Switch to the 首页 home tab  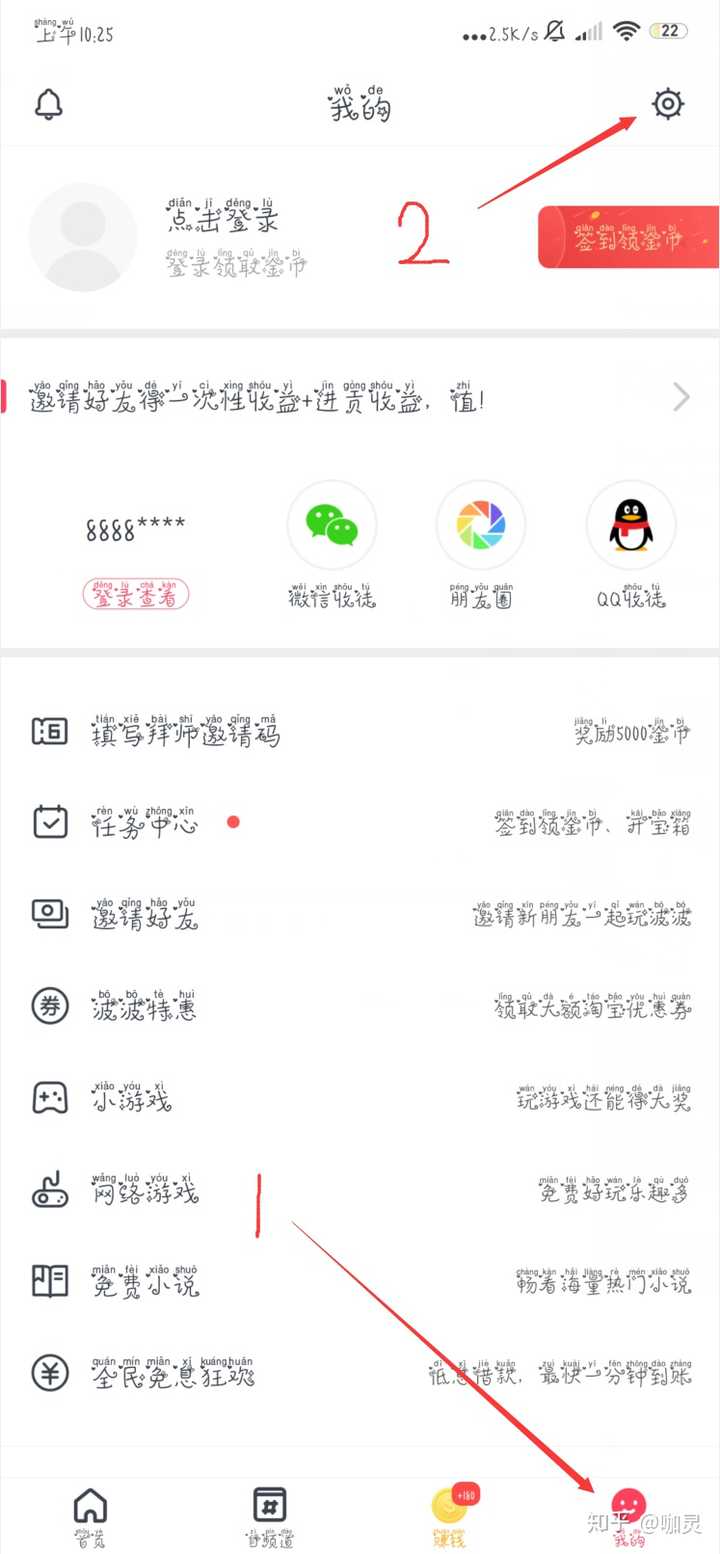click(90, 1515)
